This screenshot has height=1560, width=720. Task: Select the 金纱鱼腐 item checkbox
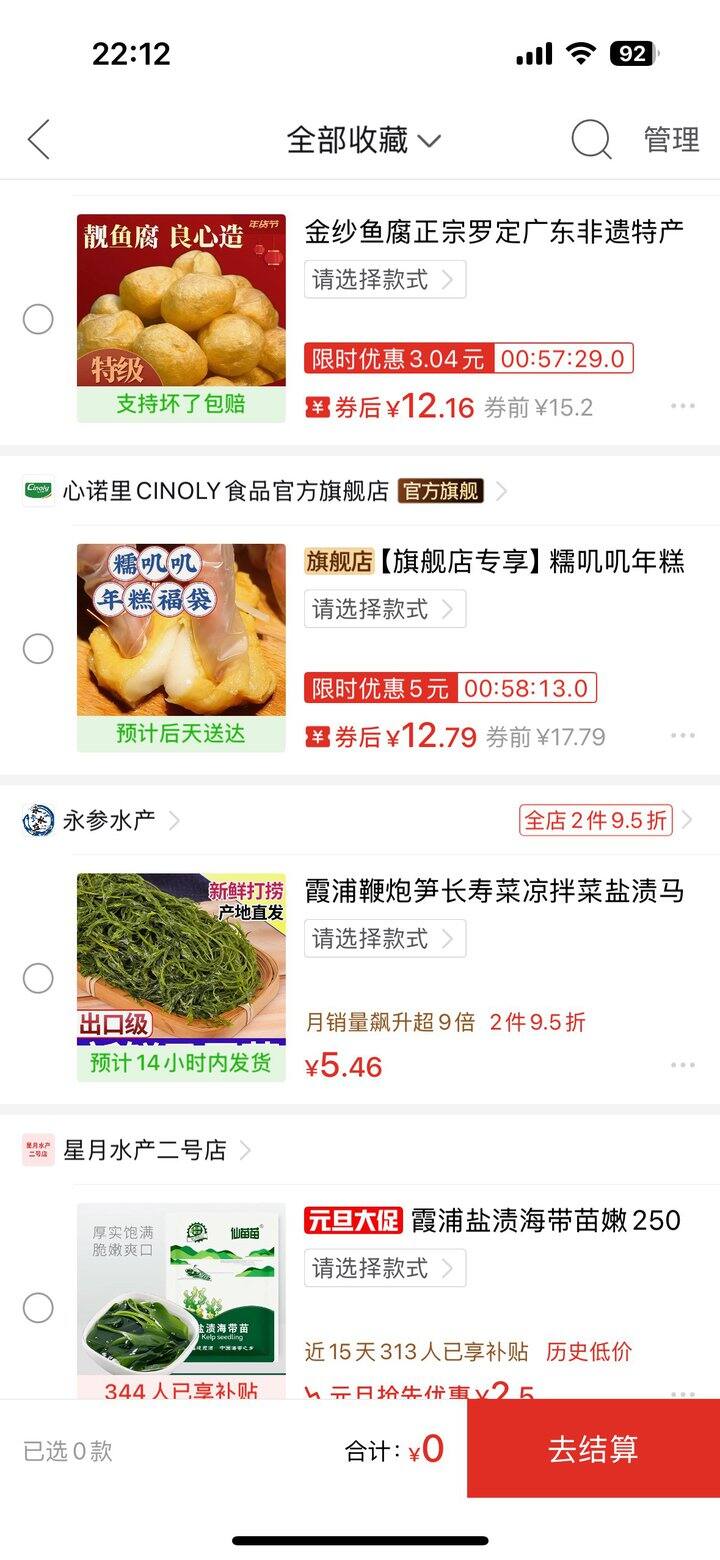click(x=38, y=319)
